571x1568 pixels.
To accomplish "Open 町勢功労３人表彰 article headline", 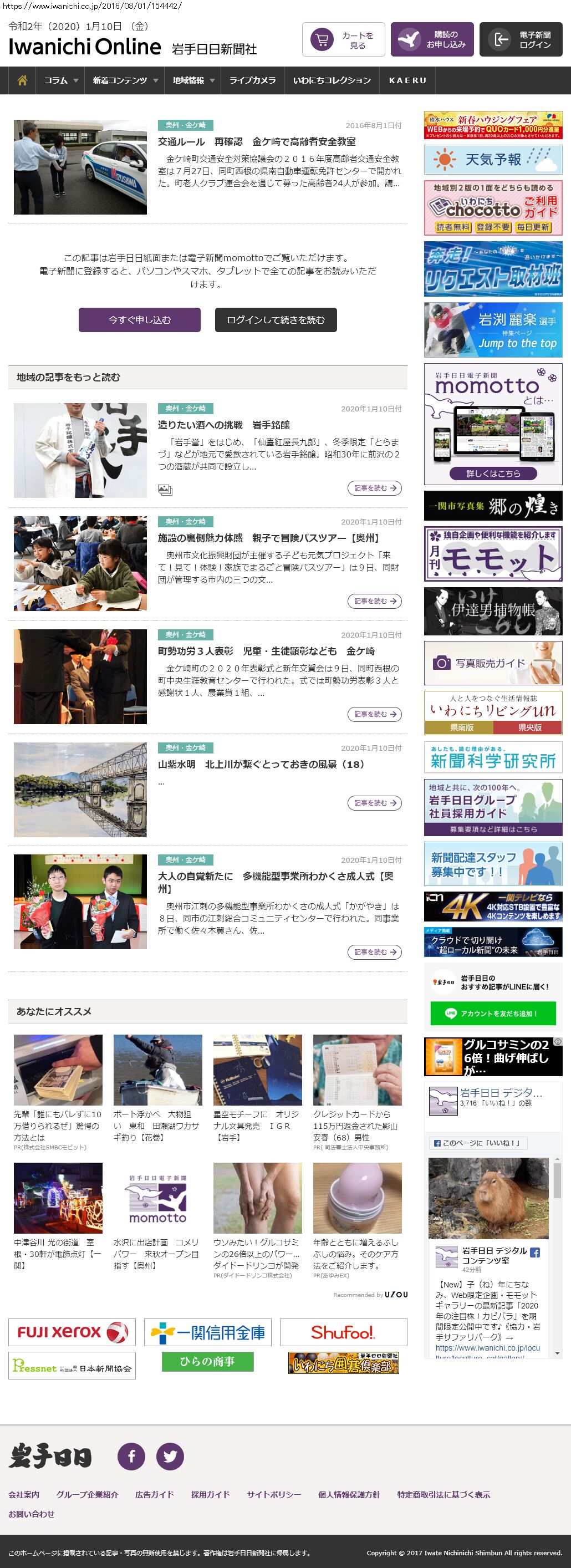I will click(266, 651).
